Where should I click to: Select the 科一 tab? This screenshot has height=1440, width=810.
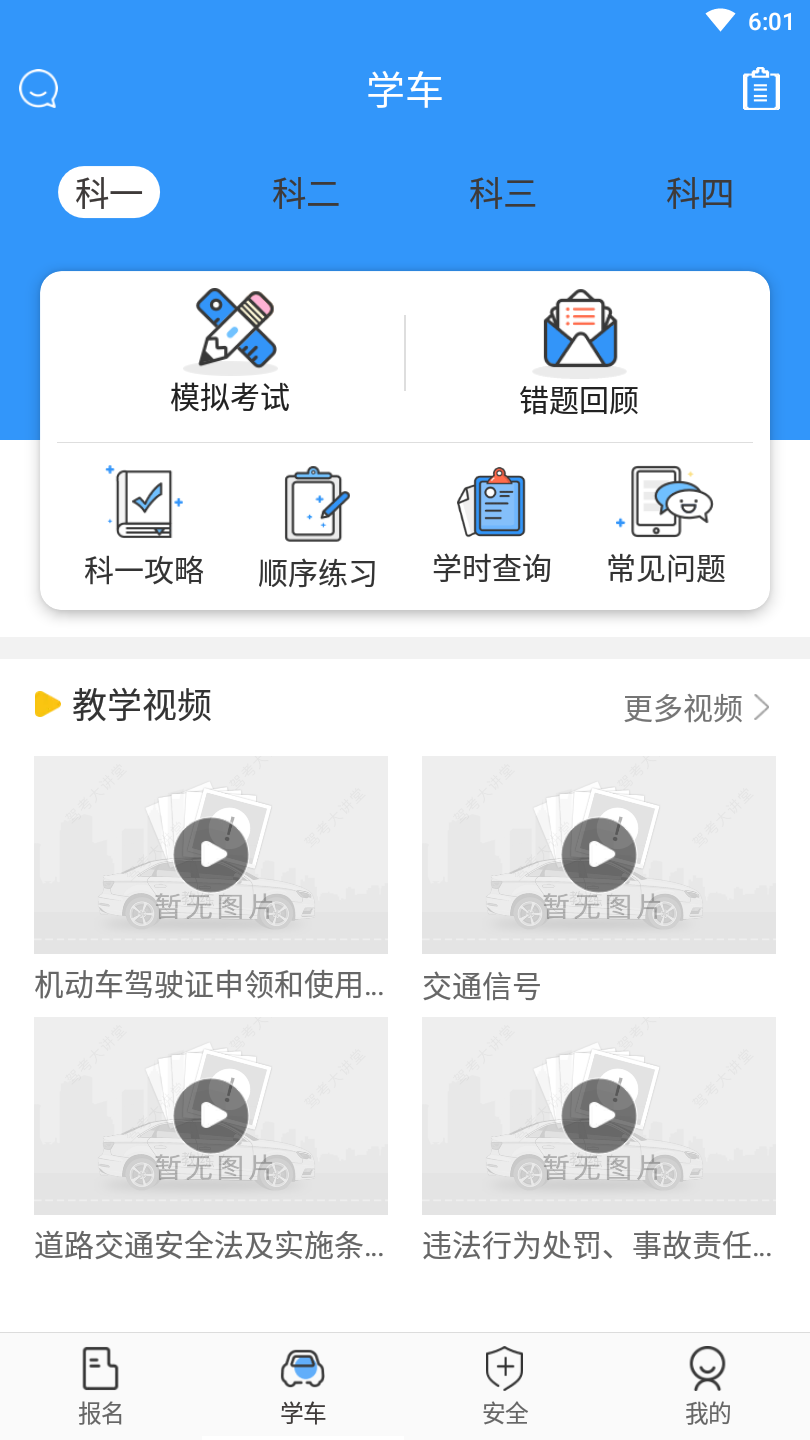click(109, 193)
